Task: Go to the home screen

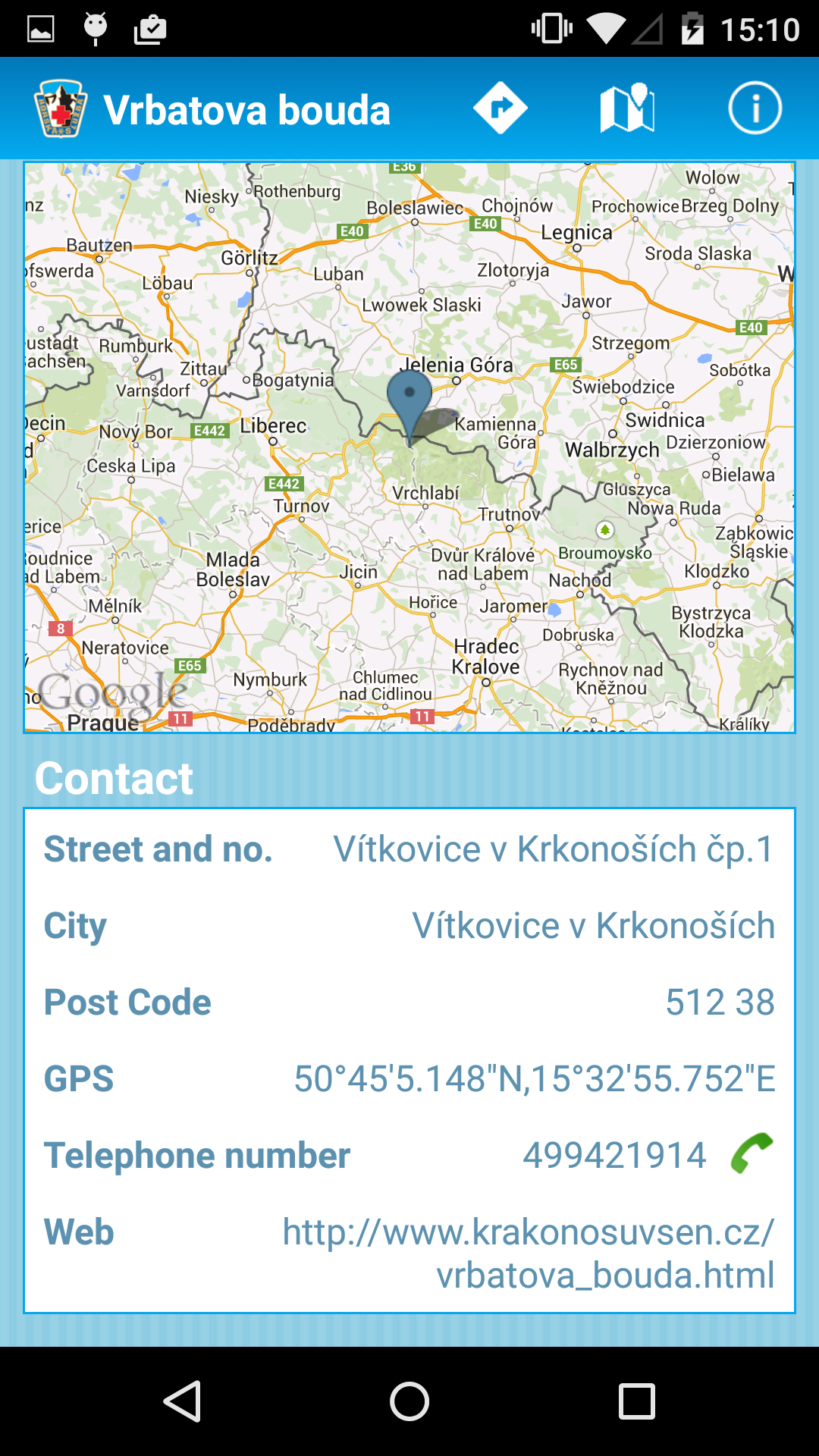Action: (x=409, y=1401)
